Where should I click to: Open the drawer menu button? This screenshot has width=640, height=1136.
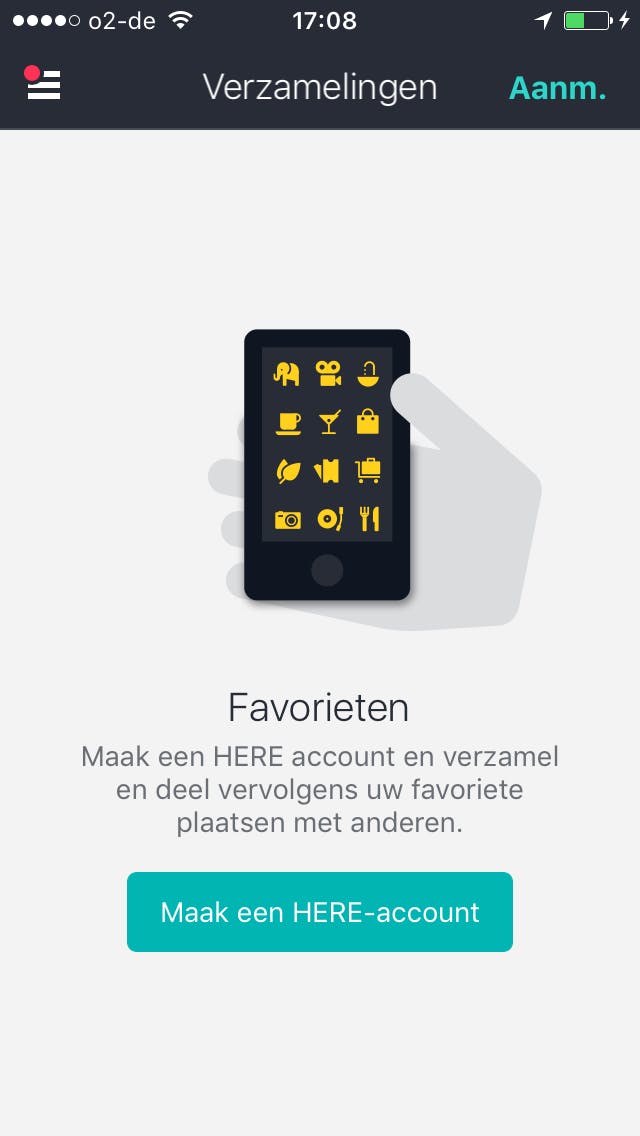(x=43, y=86)
